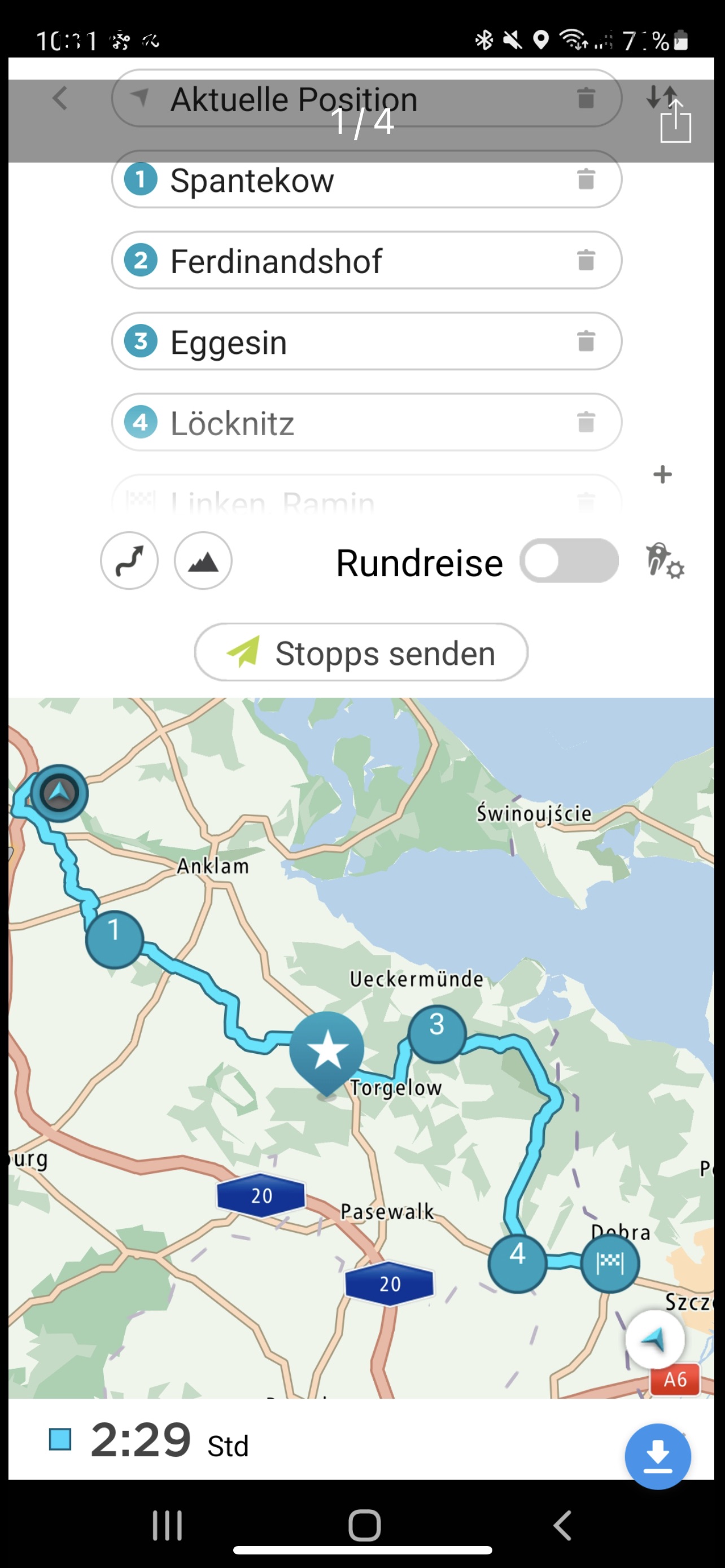
Task: Select the hilly terrain route option
Action: pyautogui.click(x=203, y=560)
